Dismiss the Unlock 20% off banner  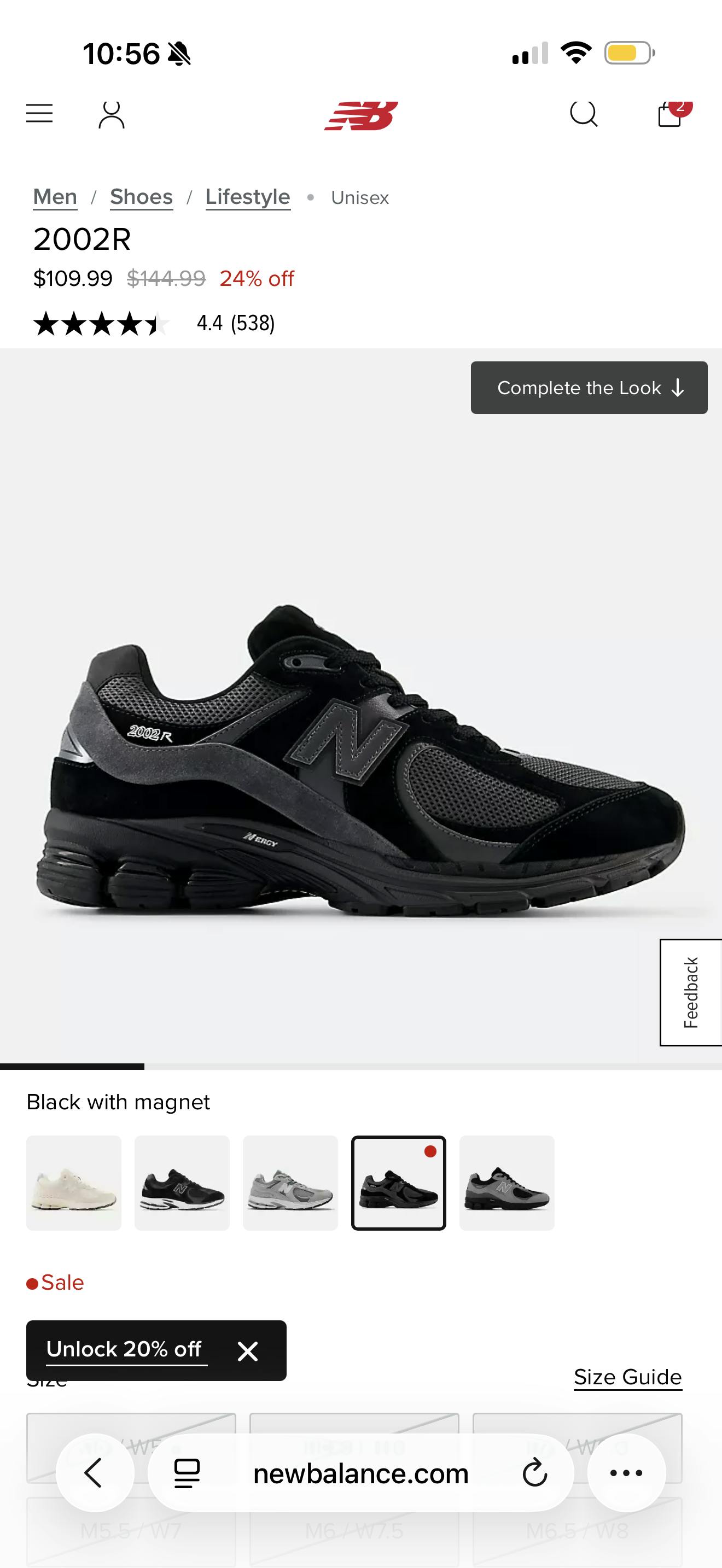248,1351
